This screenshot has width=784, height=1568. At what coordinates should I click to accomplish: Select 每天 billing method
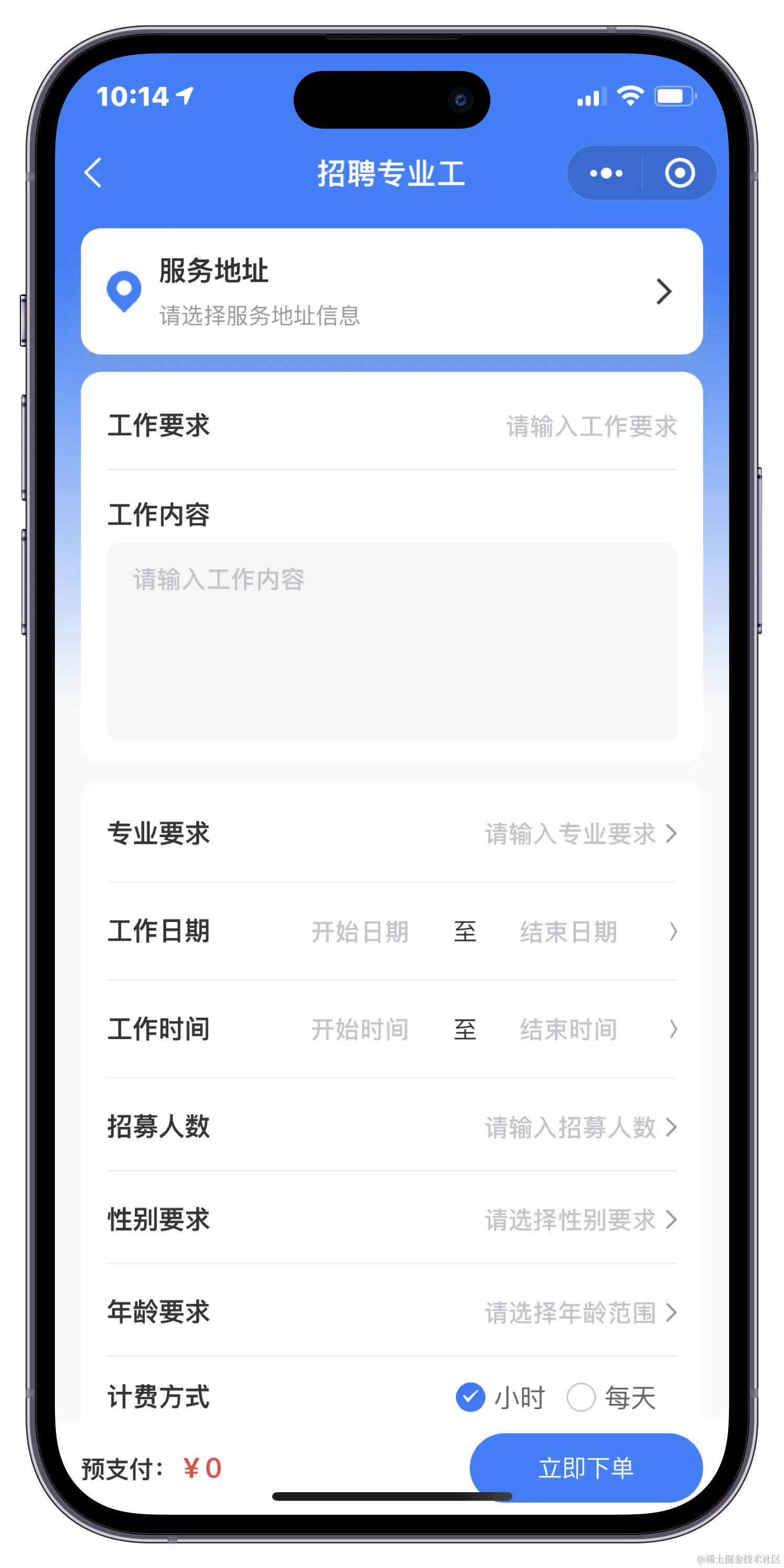click(x=581, y=1397)
